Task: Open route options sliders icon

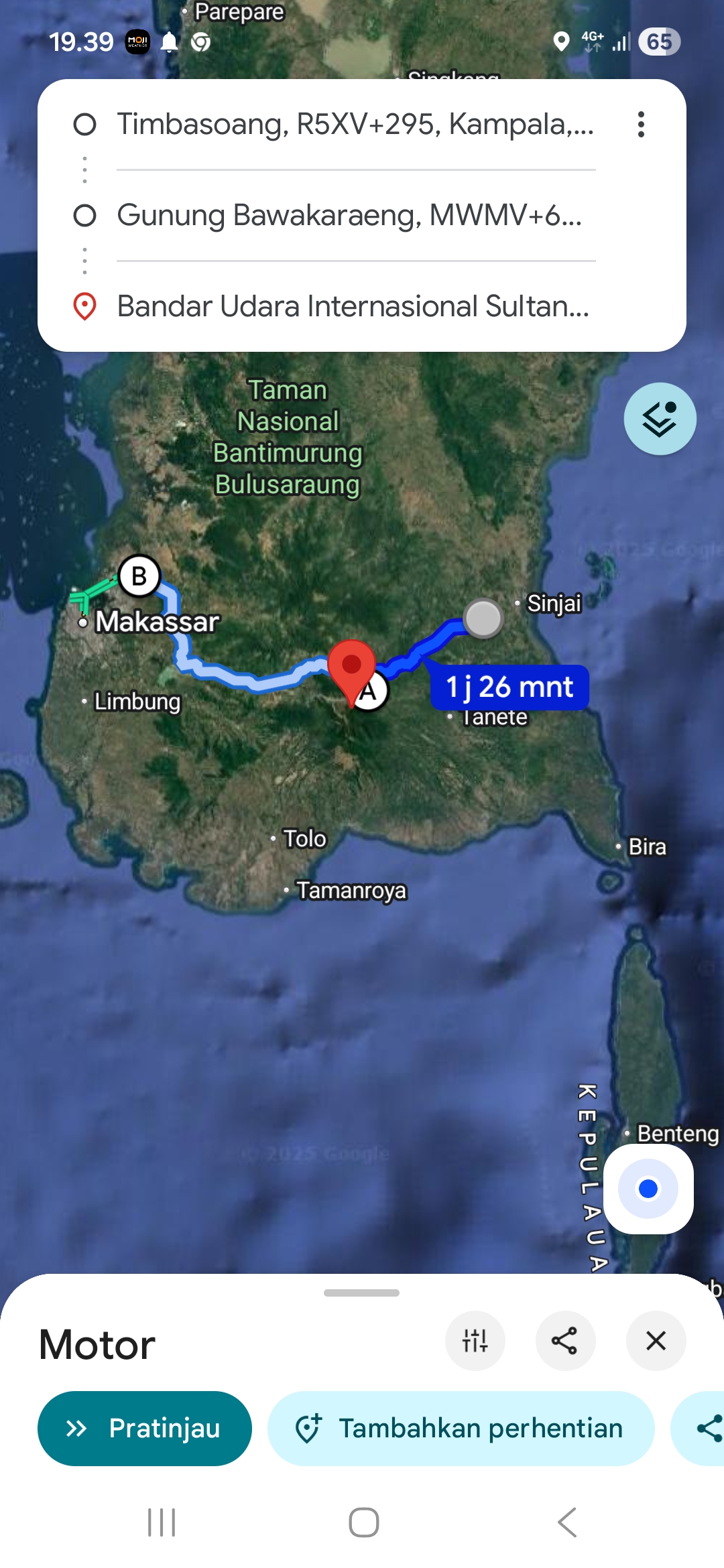Action: 475,1341
